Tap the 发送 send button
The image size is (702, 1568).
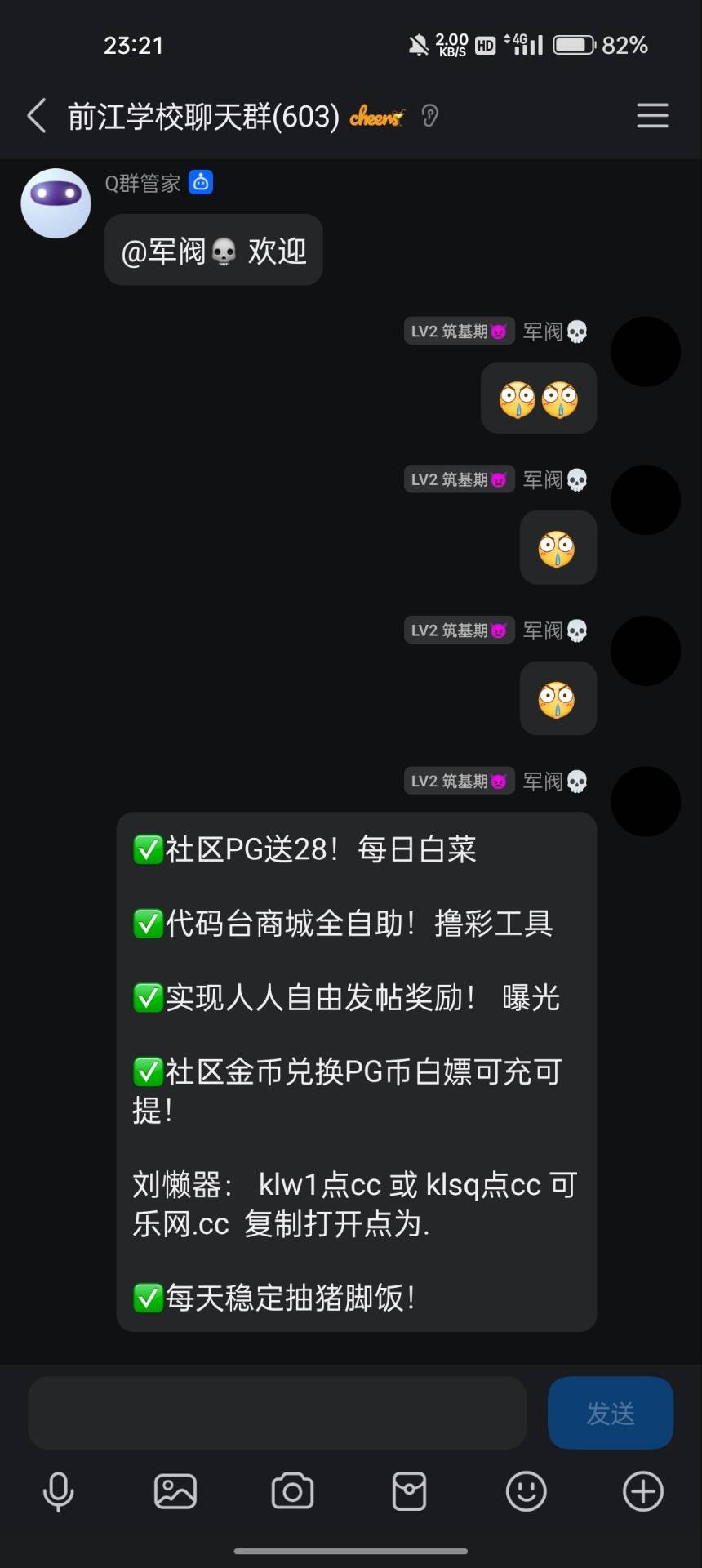611,1413
